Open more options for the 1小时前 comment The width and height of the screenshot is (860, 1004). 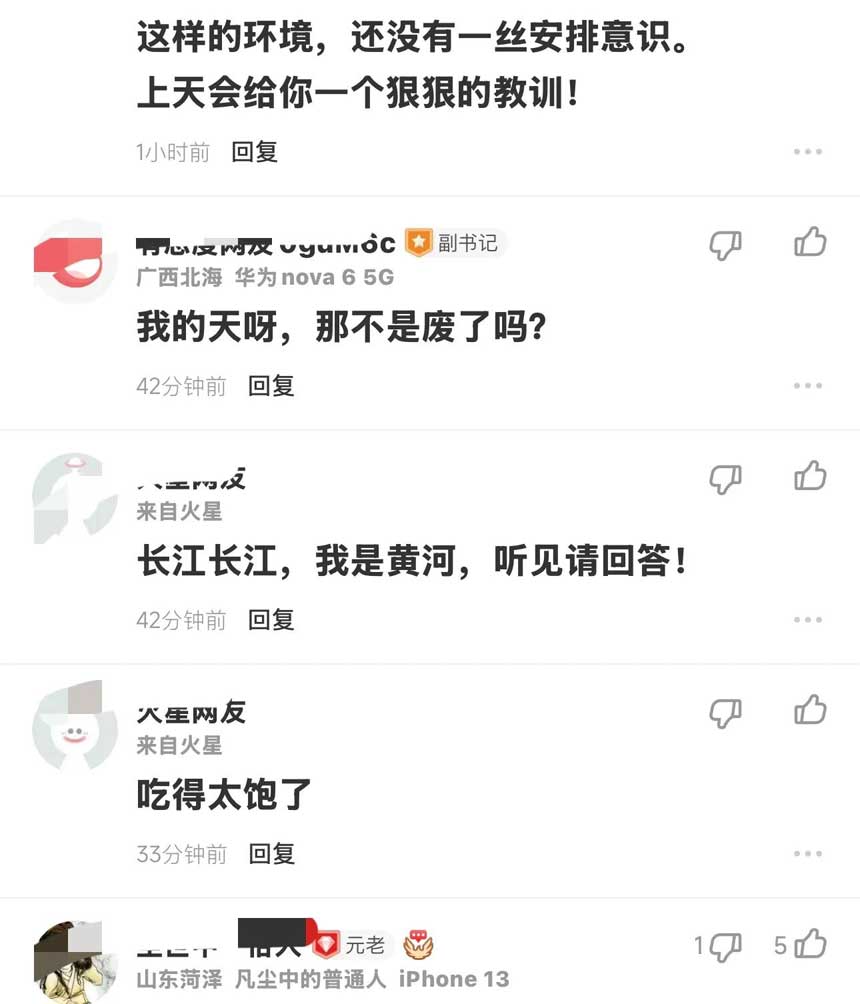pyautogui.click(x=807, y=152)
